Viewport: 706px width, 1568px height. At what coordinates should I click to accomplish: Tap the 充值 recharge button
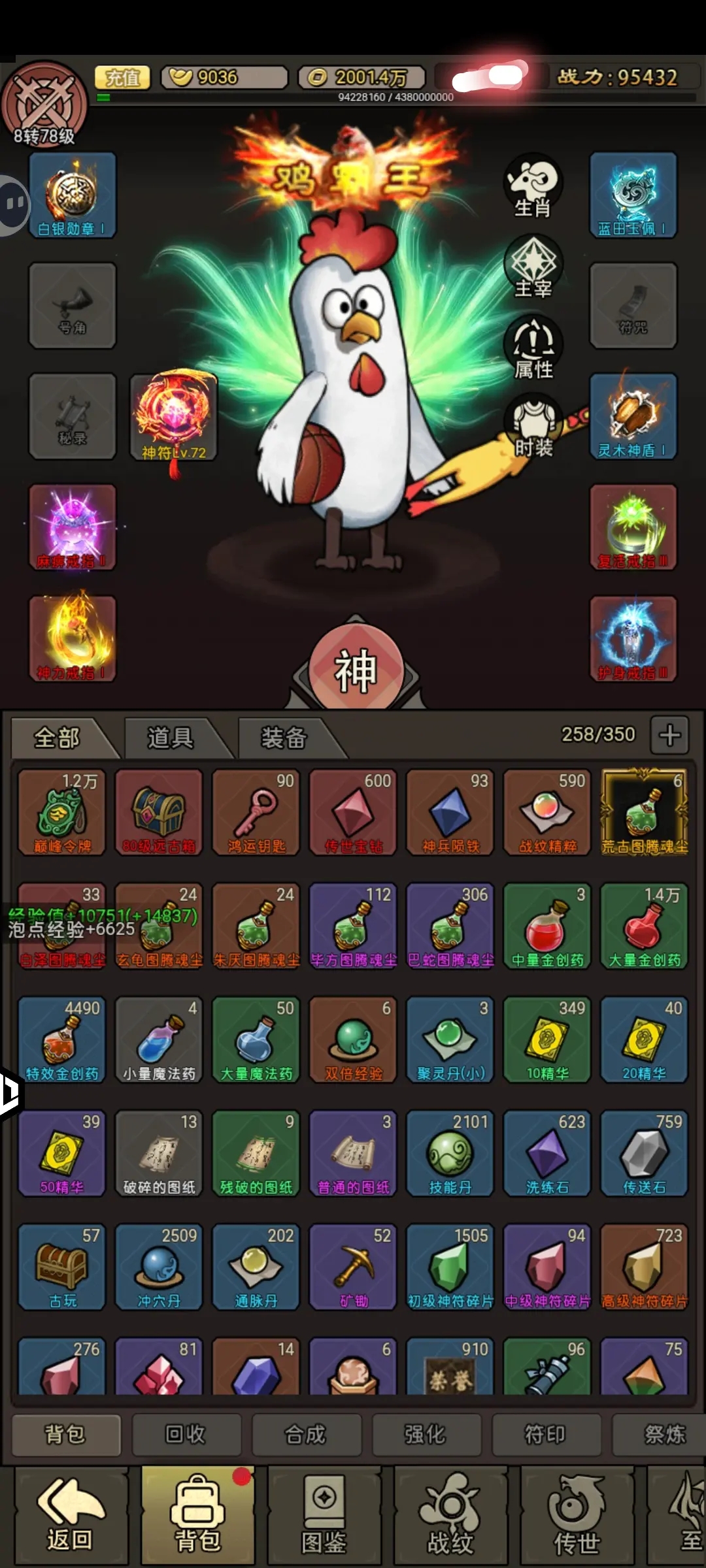(122, 78)
